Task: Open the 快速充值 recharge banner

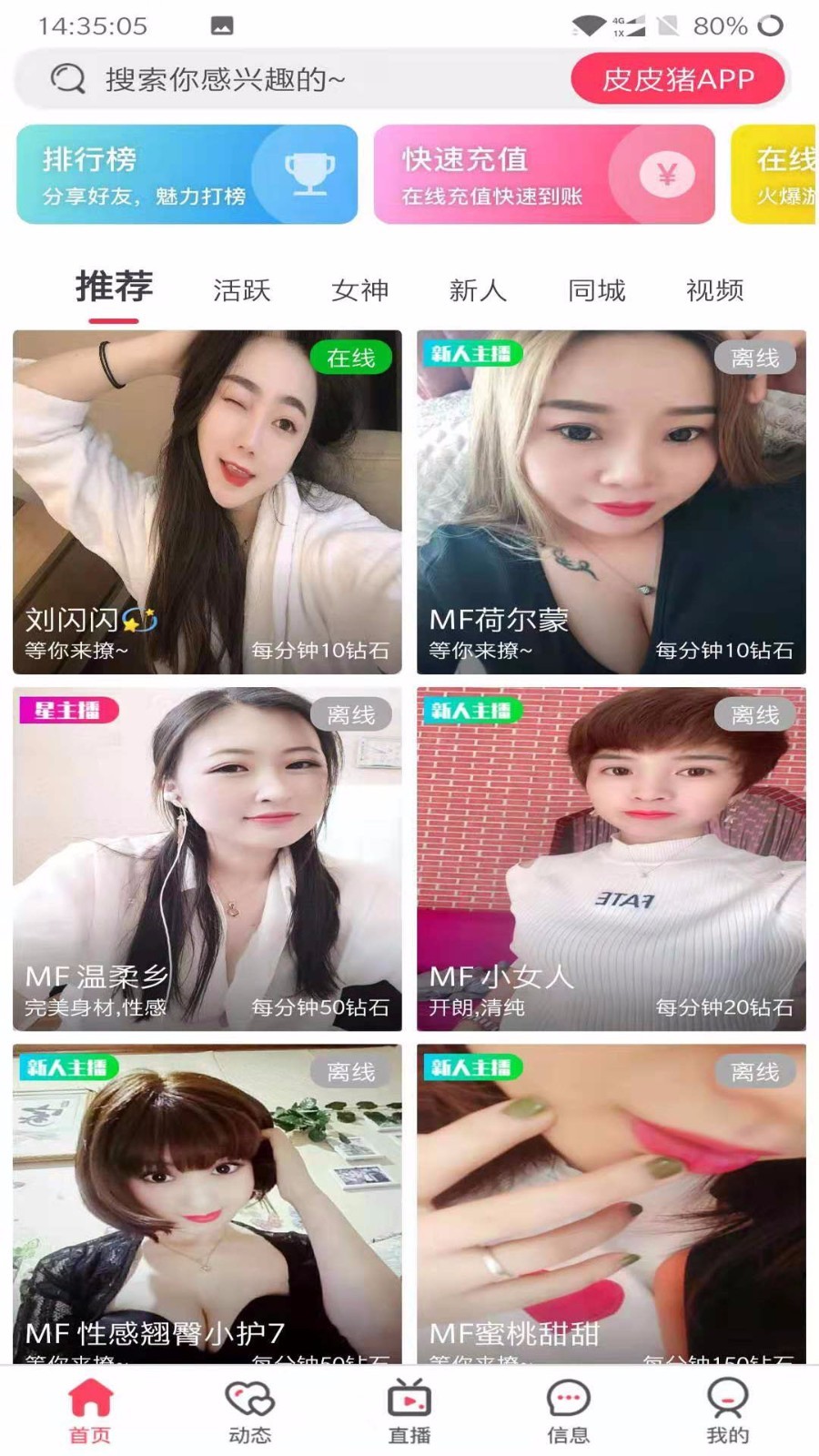Action: coord(543,175)
